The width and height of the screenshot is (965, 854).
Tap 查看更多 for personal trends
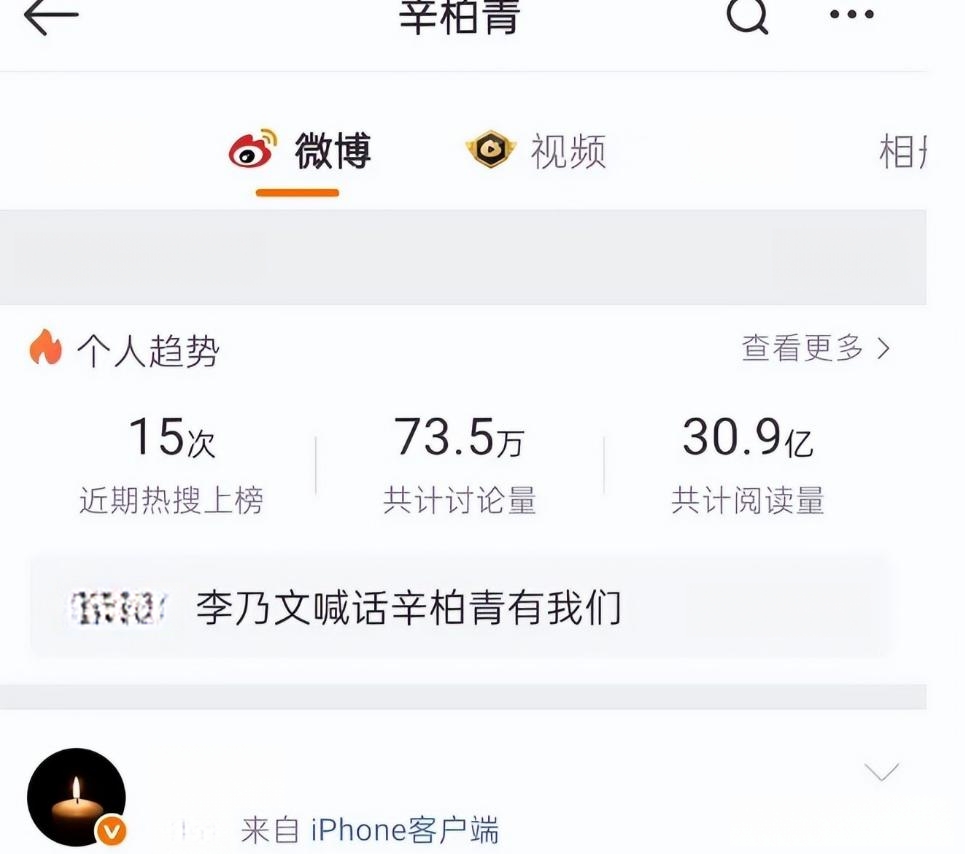coord(815,348)
